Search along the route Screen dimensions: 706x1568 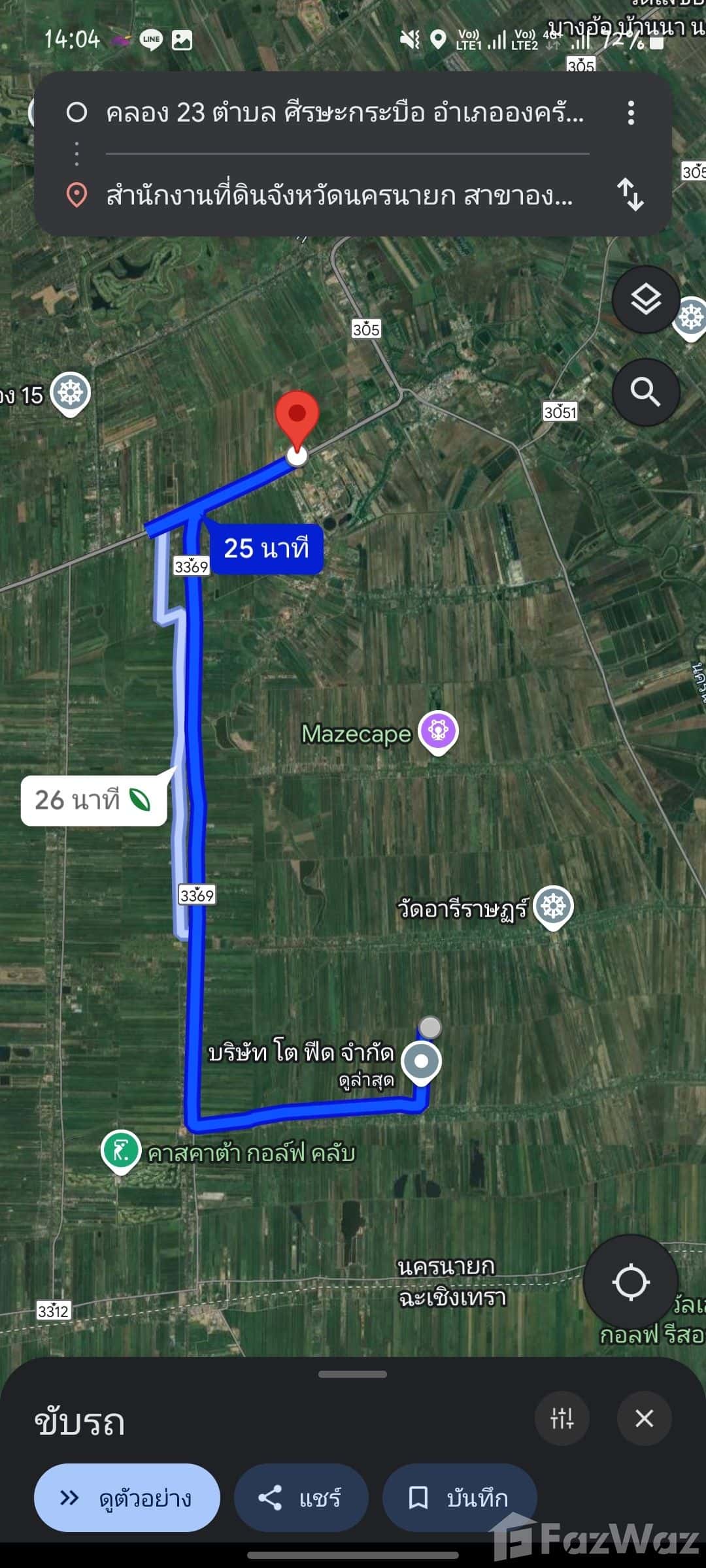(646, 392)
